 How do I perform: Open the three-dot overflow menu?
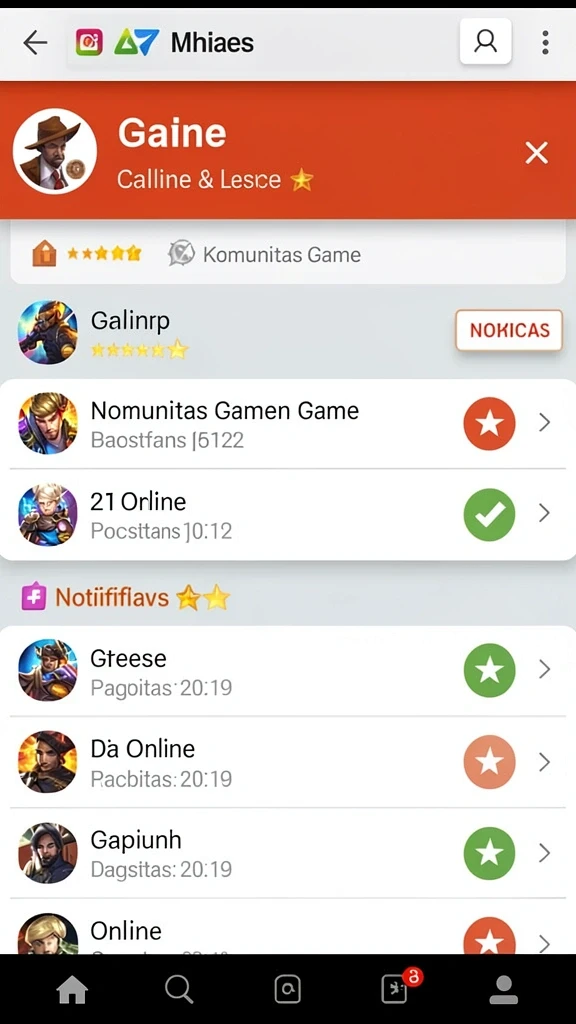(x=545, y=42)
